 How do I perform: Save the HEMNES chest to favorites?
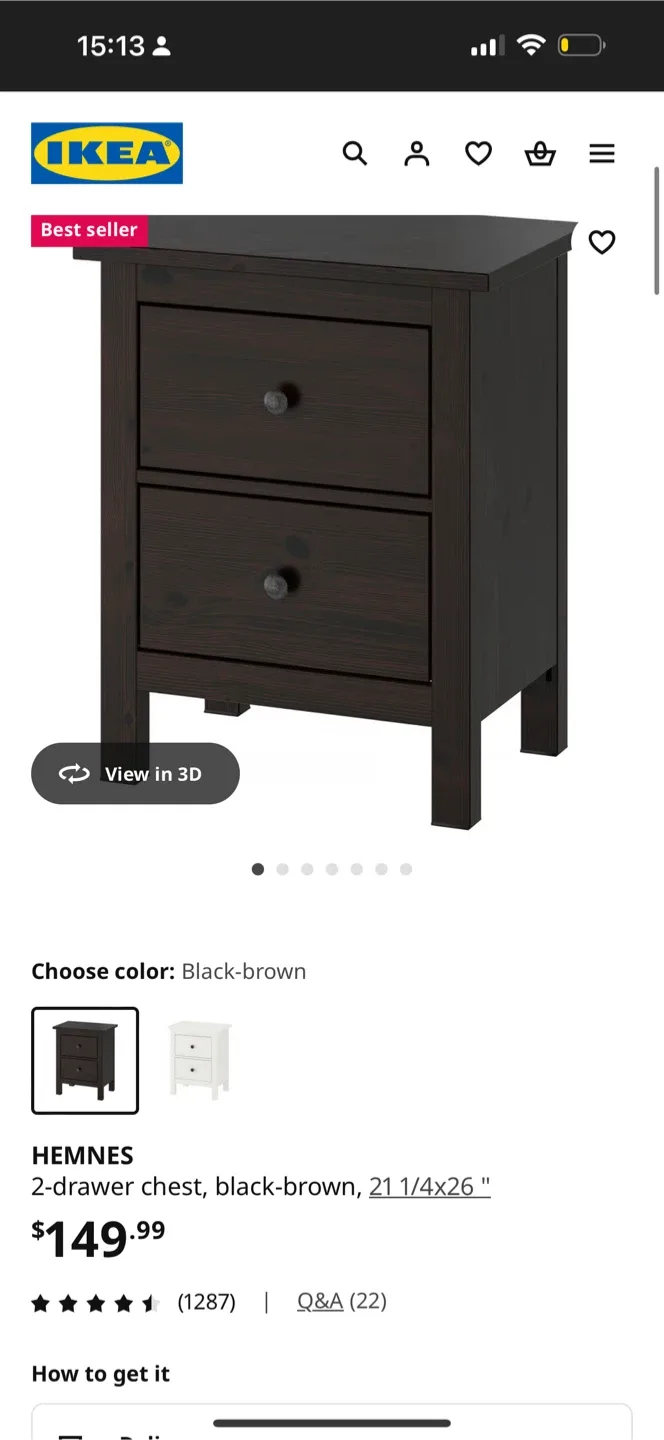pyautogui.click(x=601, y=242)
